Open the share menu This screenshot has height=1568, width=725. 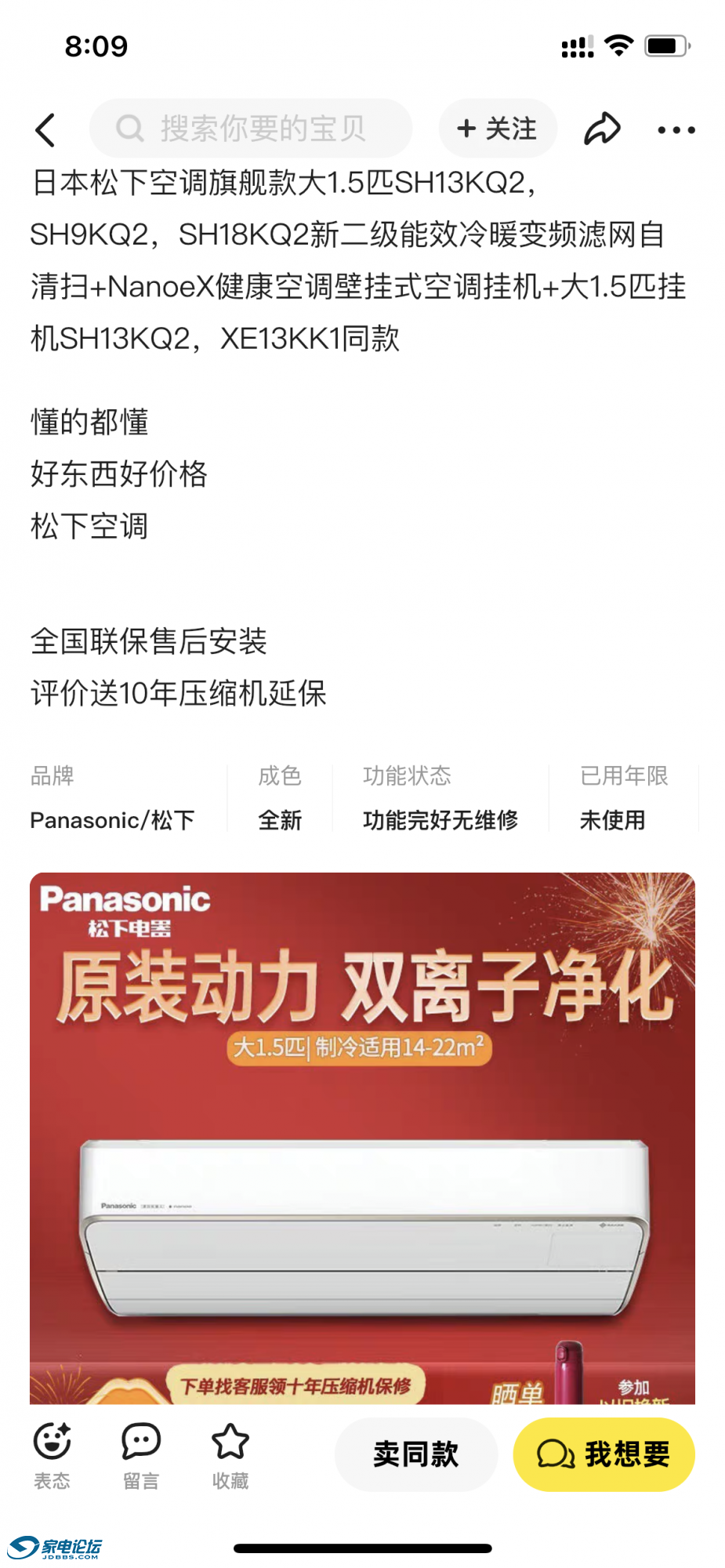[601, 125]
